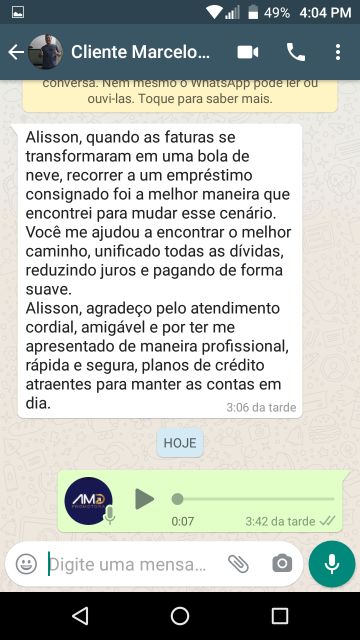Open the three-dot overflow menu
Screen dimensions: 360x640
(x=338, y=52)
